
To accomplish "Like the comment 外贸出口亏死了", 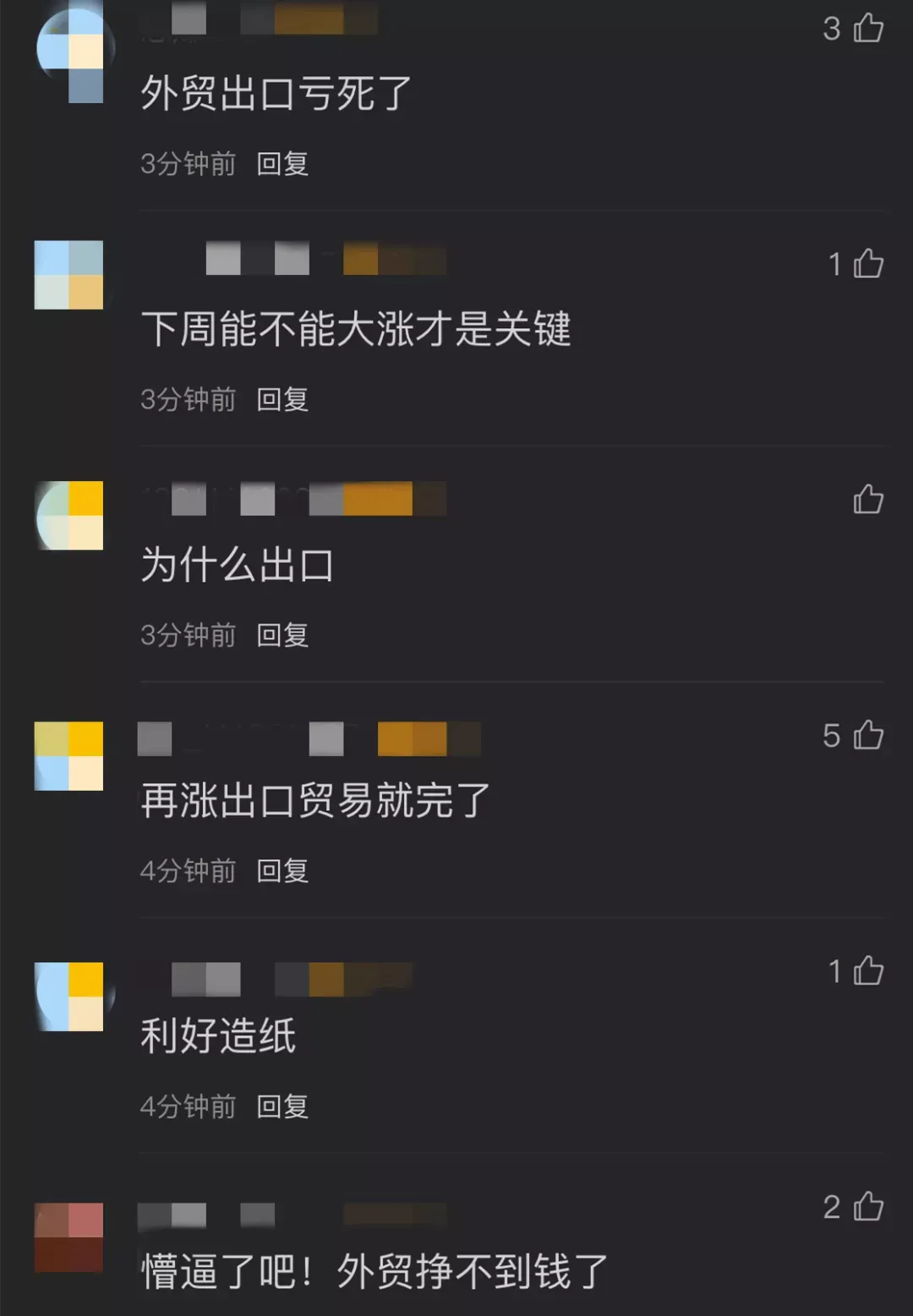I will point(867,29).
